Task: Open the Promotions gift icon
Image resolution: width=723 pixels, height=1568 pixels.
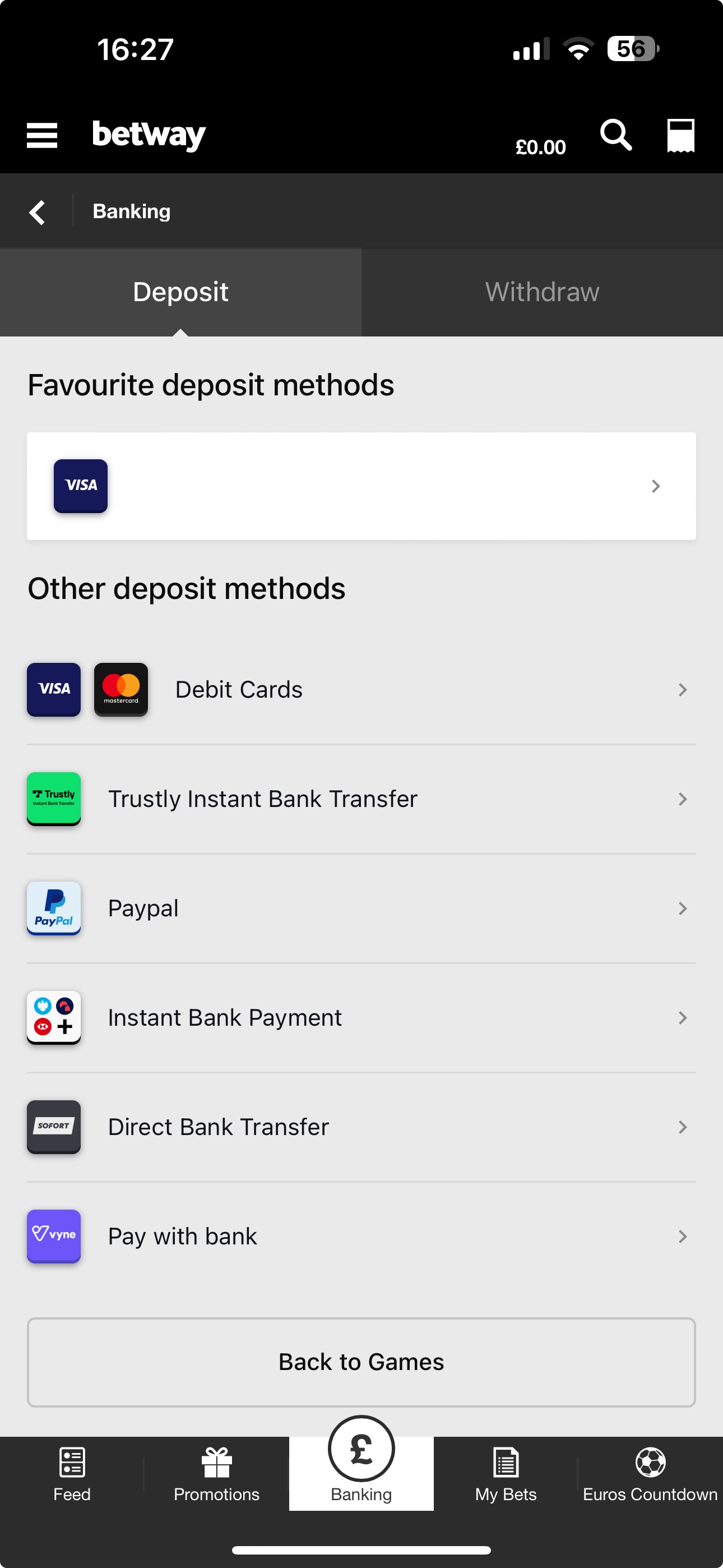Action: [x=216, y=1473]
